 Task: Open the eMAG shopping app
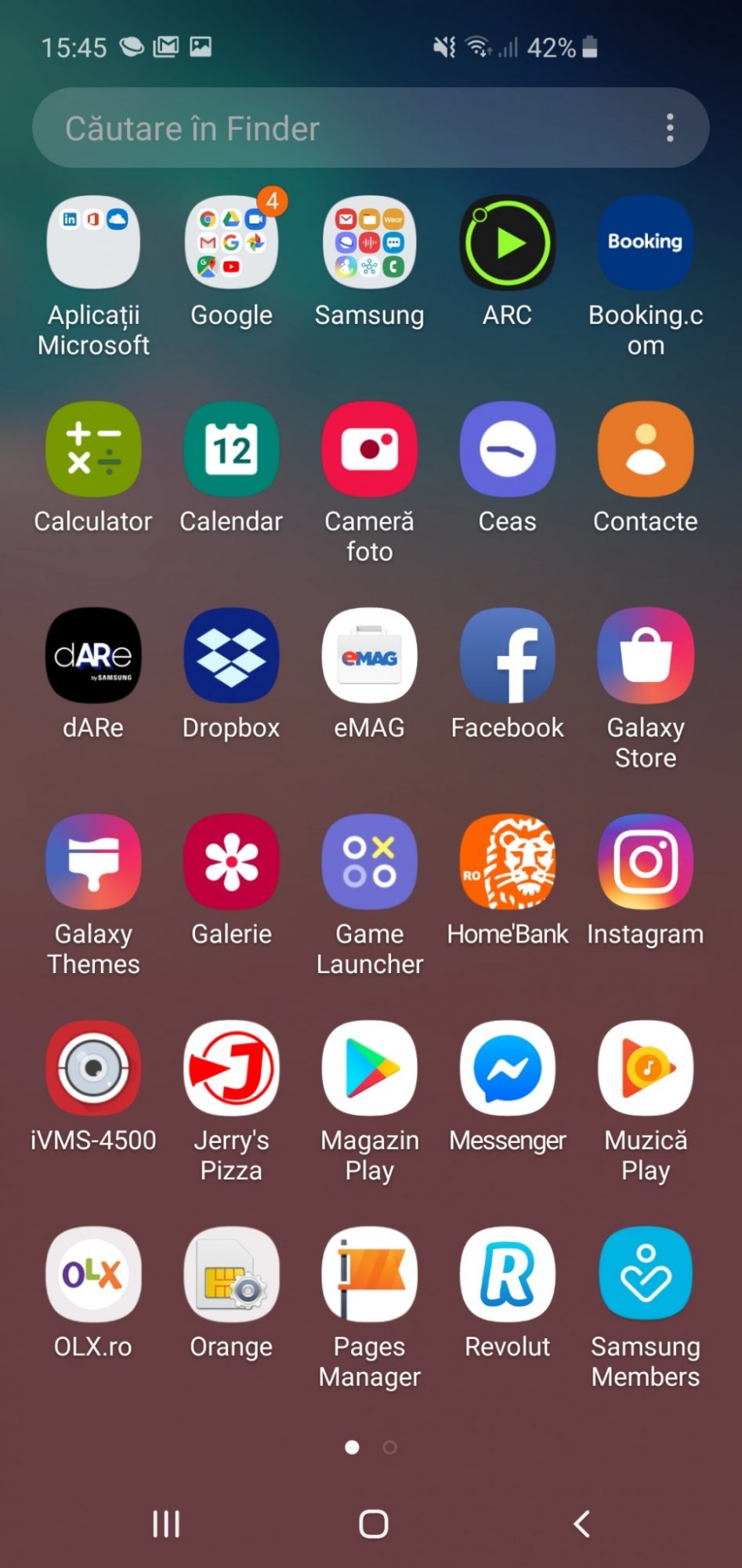pyautogui.click(x=369, y=655)
